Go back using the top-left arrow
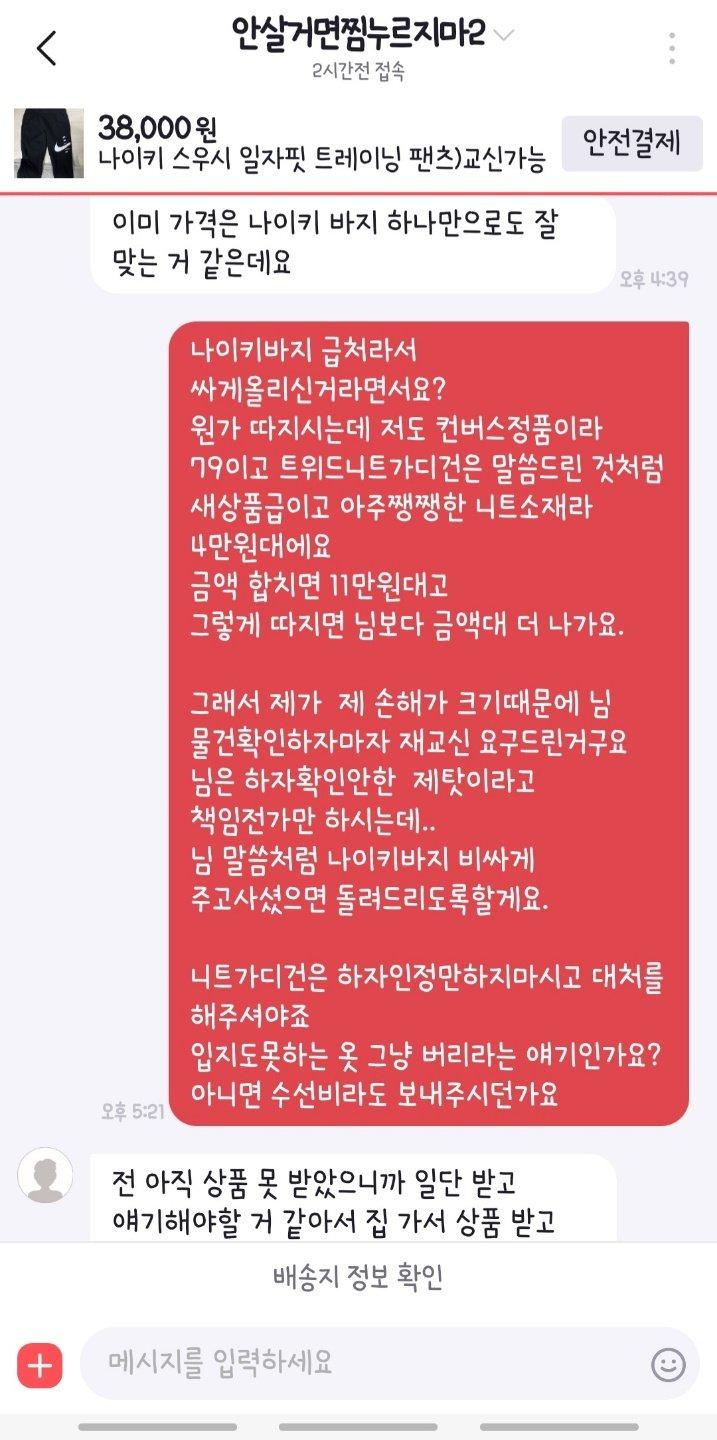Image resolution: width=717 pixels, height=1440 pixels. pos(46,48)
